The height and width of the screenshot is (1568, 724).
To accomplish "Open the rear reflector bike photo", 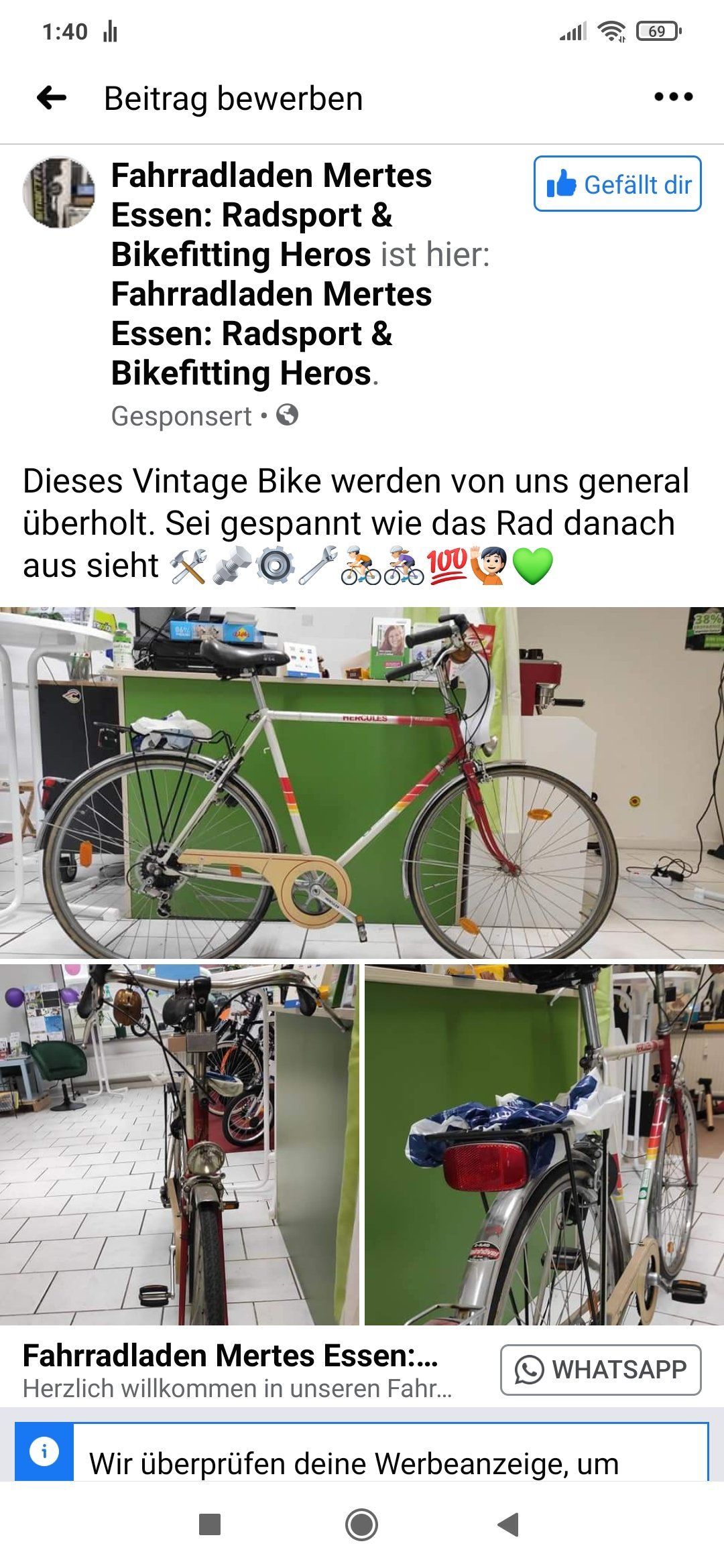I will (544, 1145).
